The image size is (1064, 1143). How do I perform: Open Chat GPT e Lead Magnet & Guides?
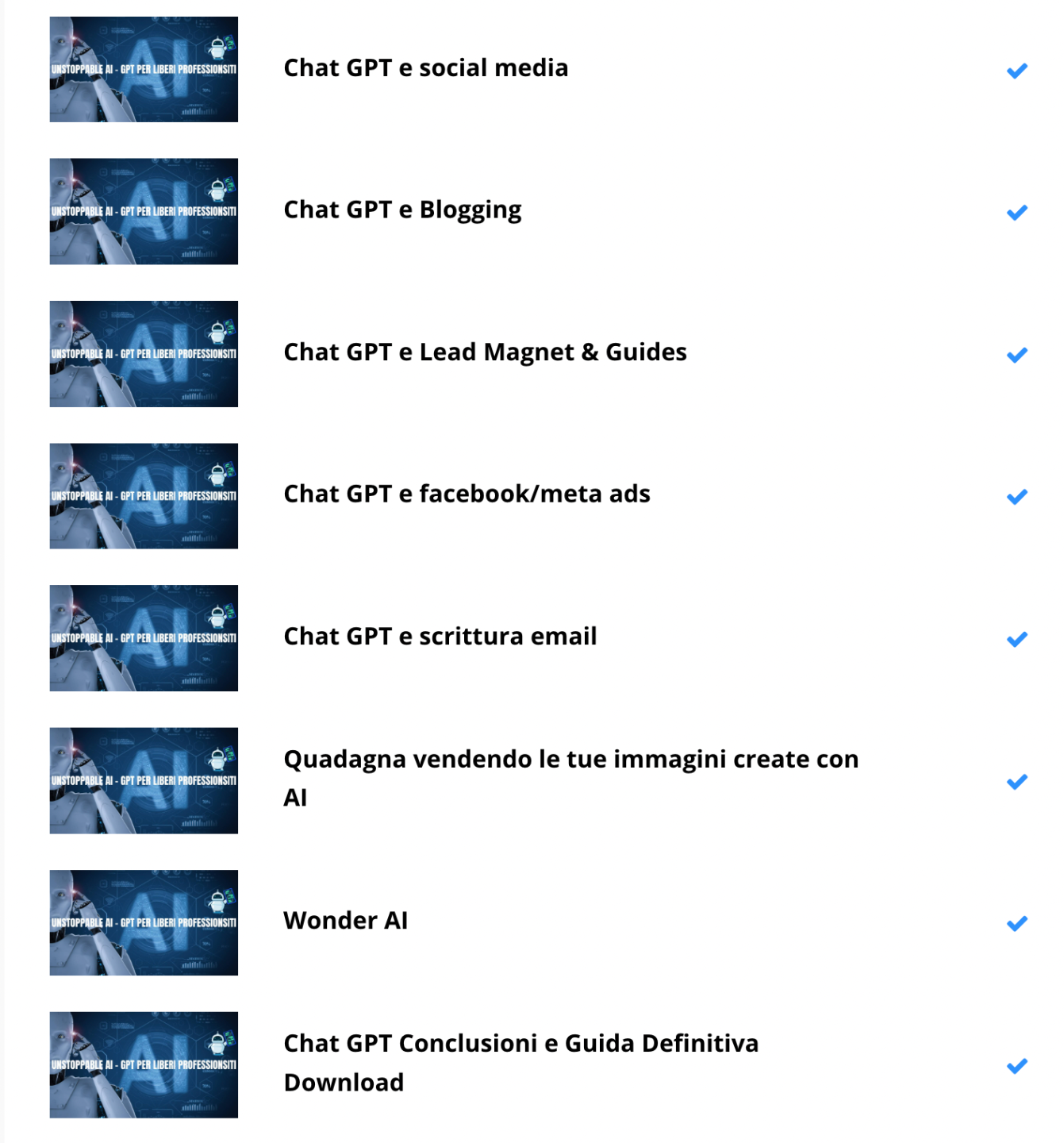point(485,352)
